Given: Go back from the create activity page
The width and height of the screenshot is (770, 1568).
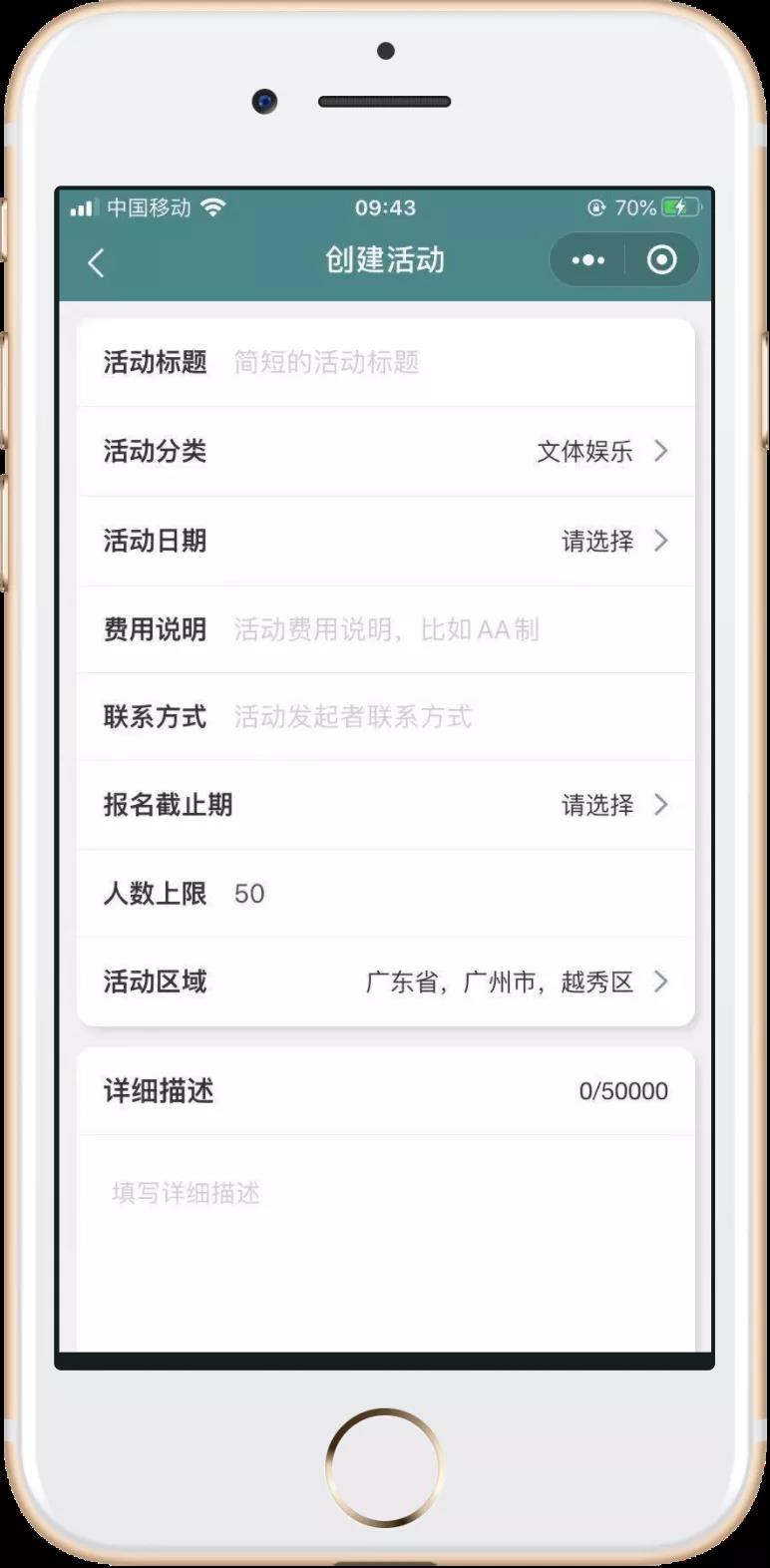Looking at the screenshot, I should point(97,263).
